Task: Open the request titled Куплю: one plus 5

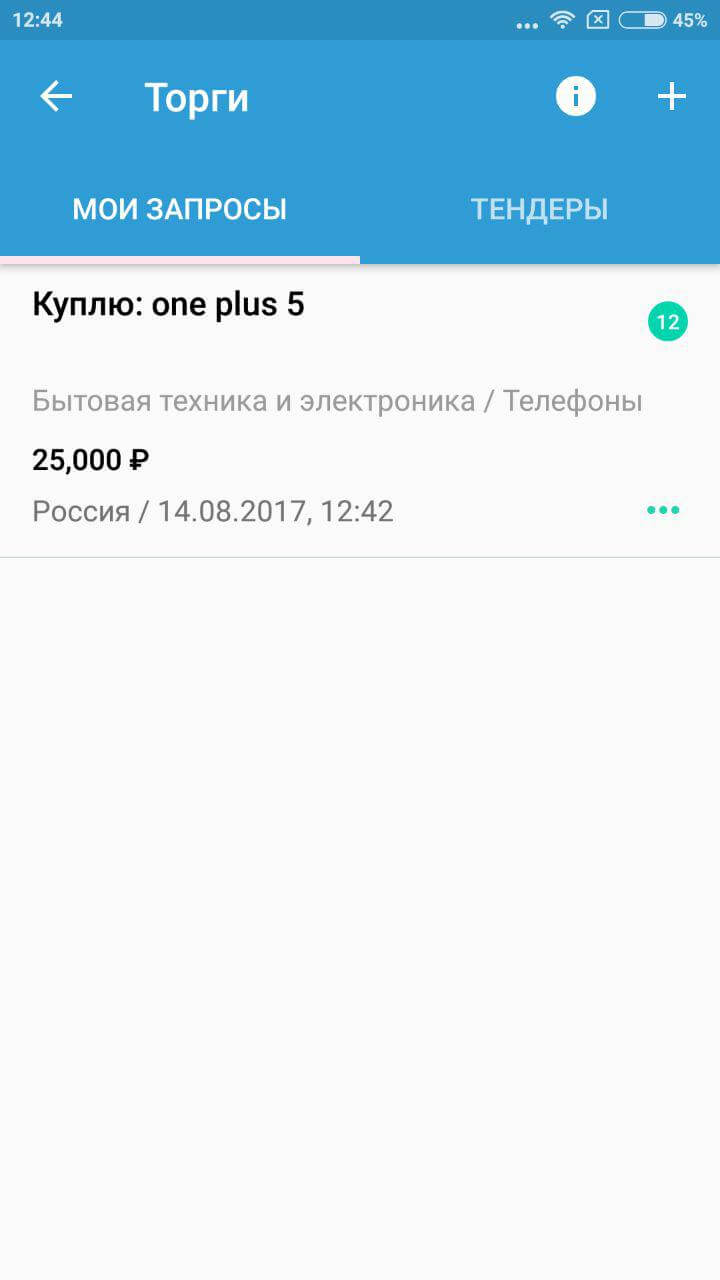Action: click(168, 304)
